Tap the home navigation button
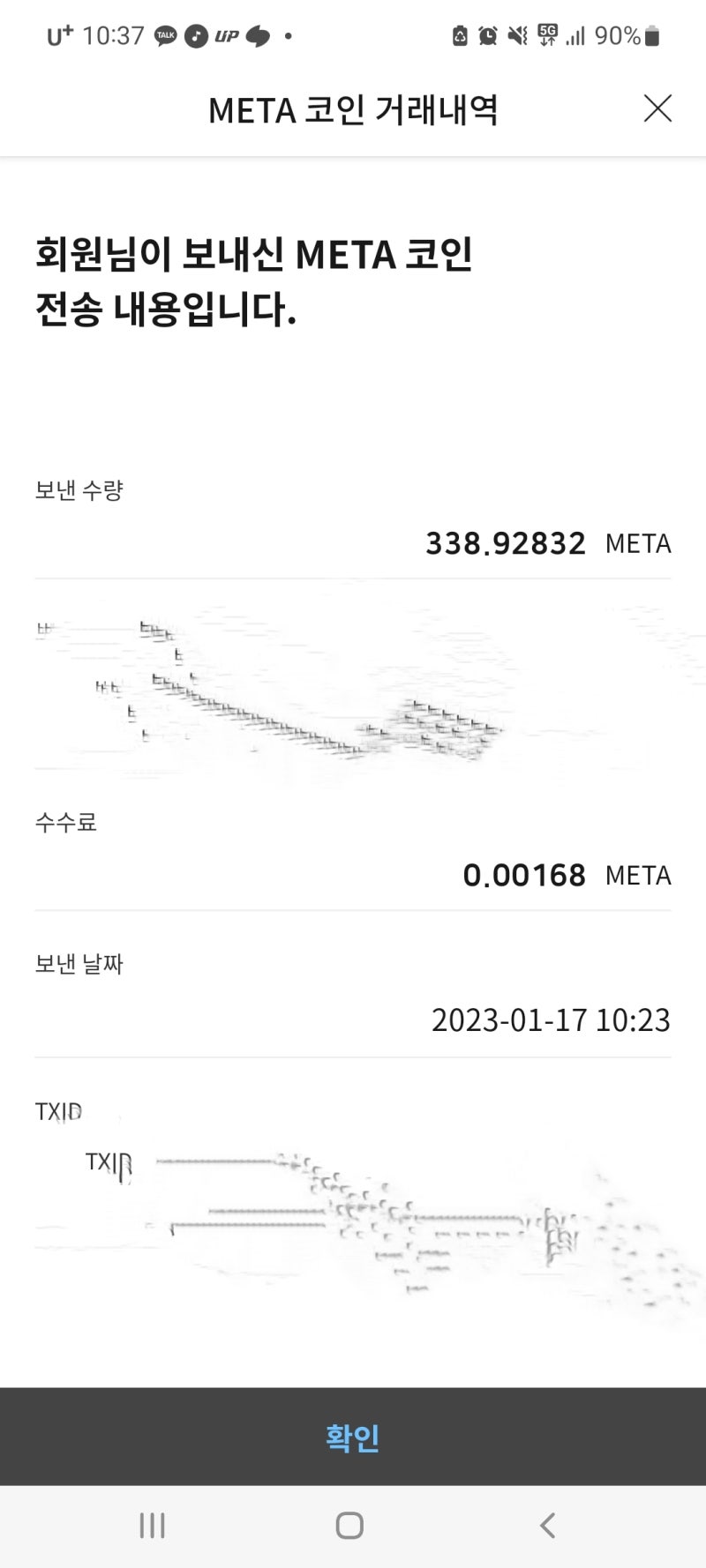This screenshot has height=1568, width=706. [x=351, y=1523]
